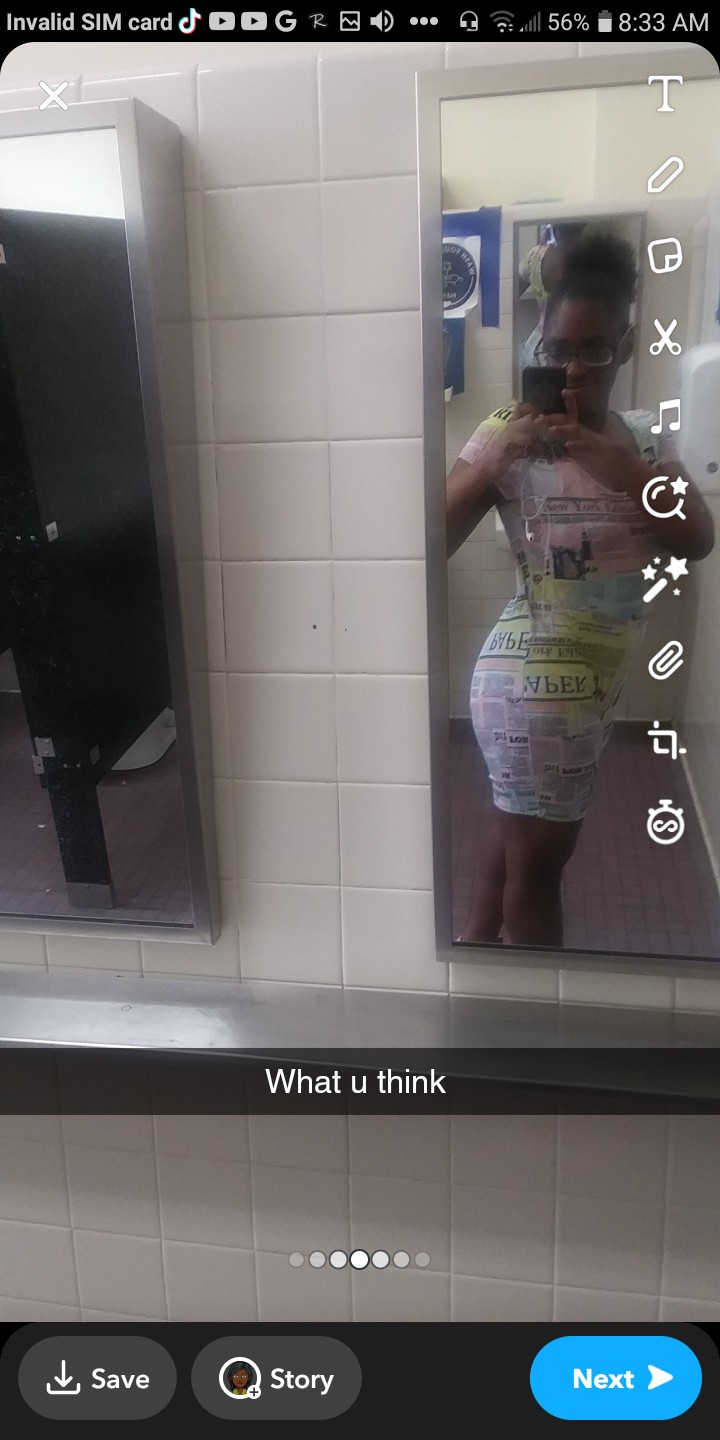Open the pencil drawing tool
This screenshot has height=1440, width=720.
point(665,175)
